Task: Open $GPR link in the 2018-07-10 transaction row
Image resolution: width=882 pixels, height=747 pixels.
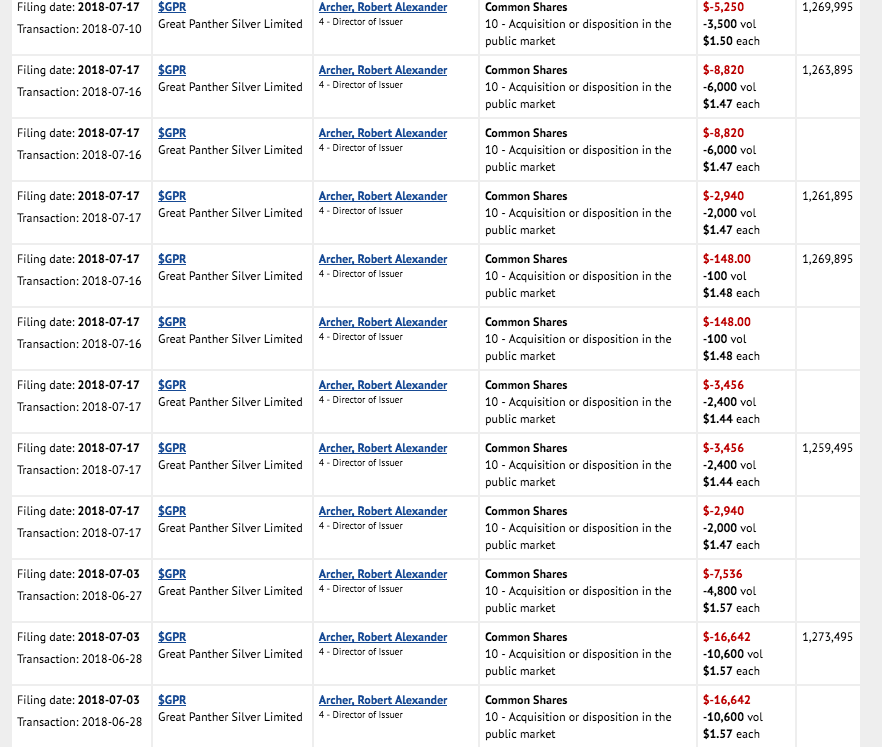Action: point(172,7)
